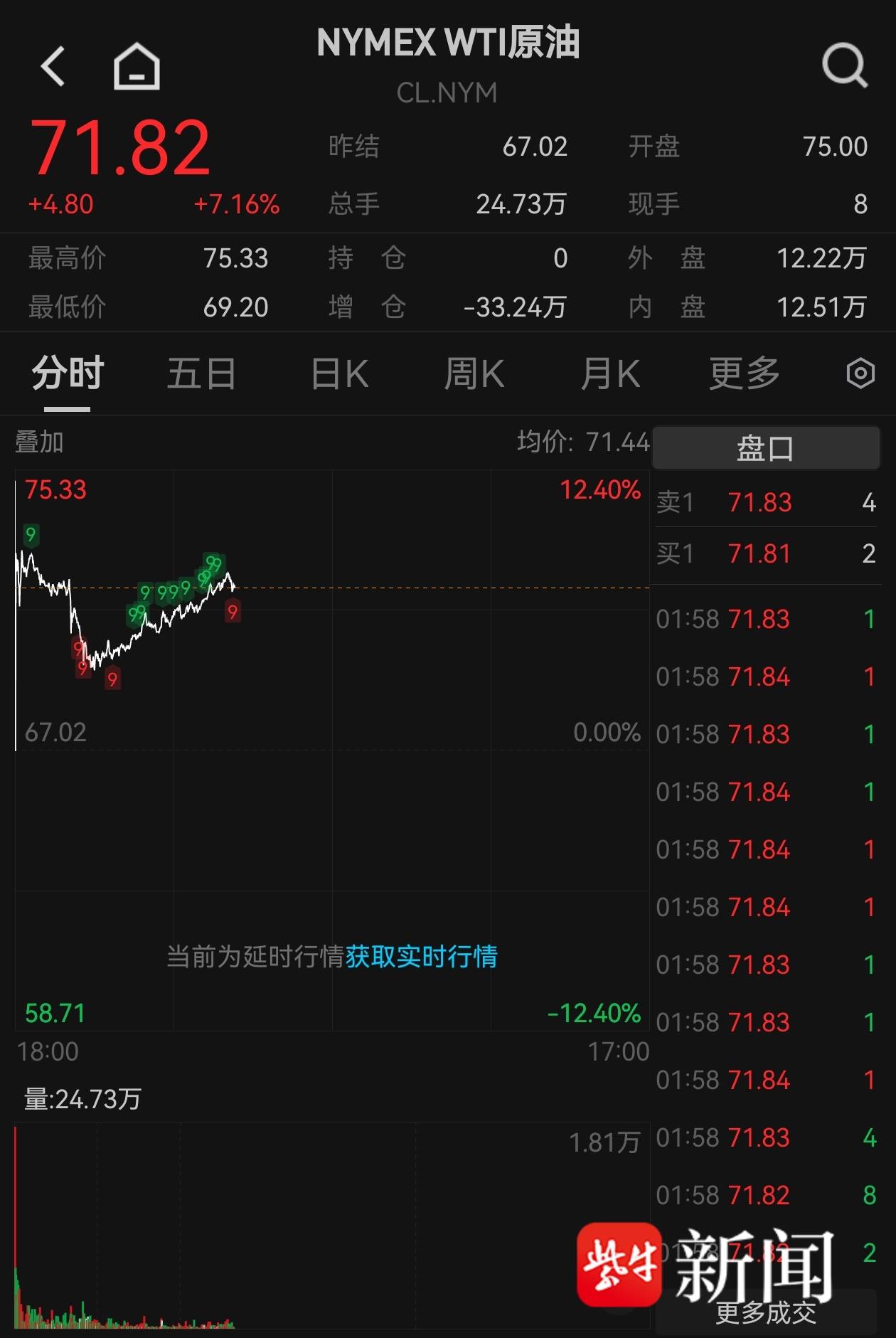Switch to the 分时 tab
The height and width of the screenshot is (1338, 896).
[x=68, y=374]
